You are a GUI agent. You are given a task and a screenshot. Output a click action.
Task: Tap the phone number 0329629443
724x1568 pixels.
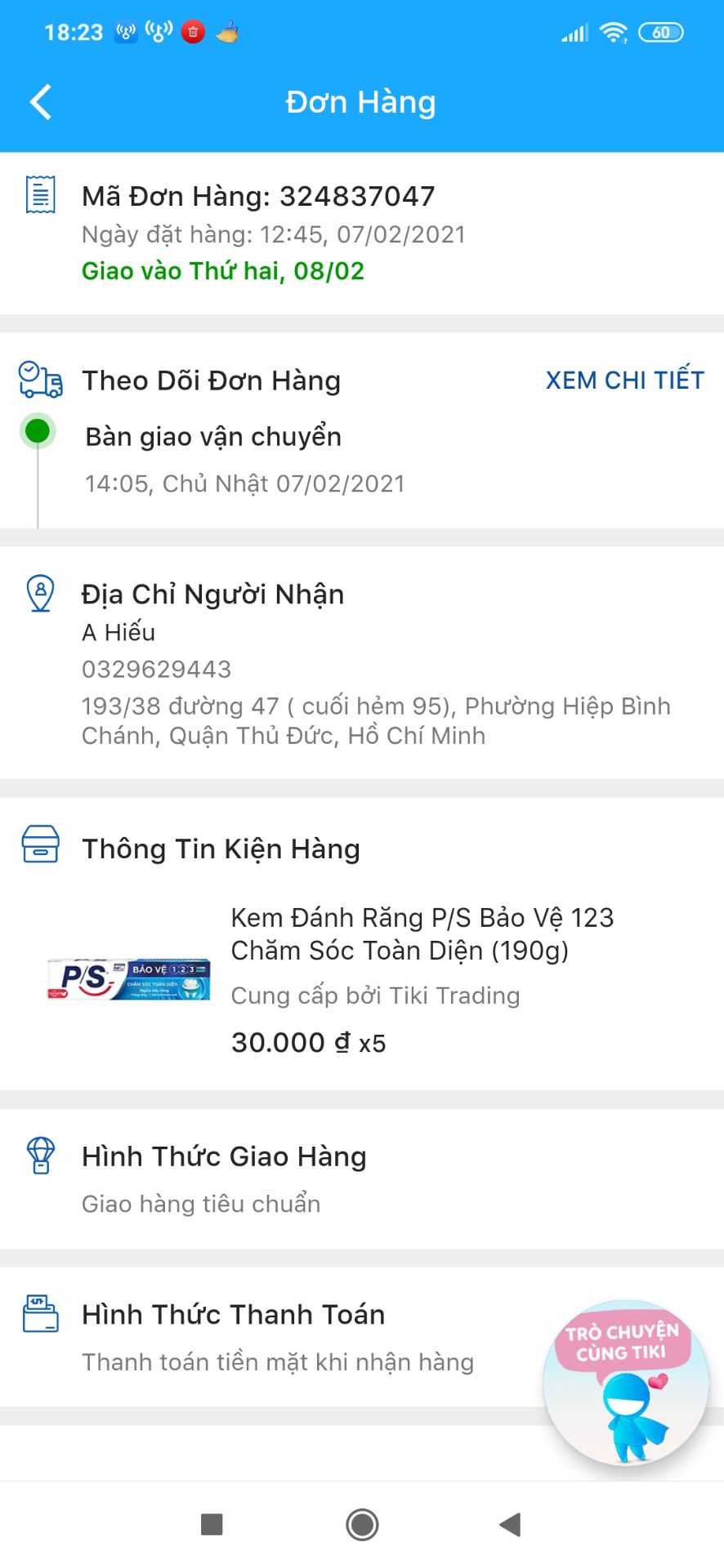click(156, 669)
